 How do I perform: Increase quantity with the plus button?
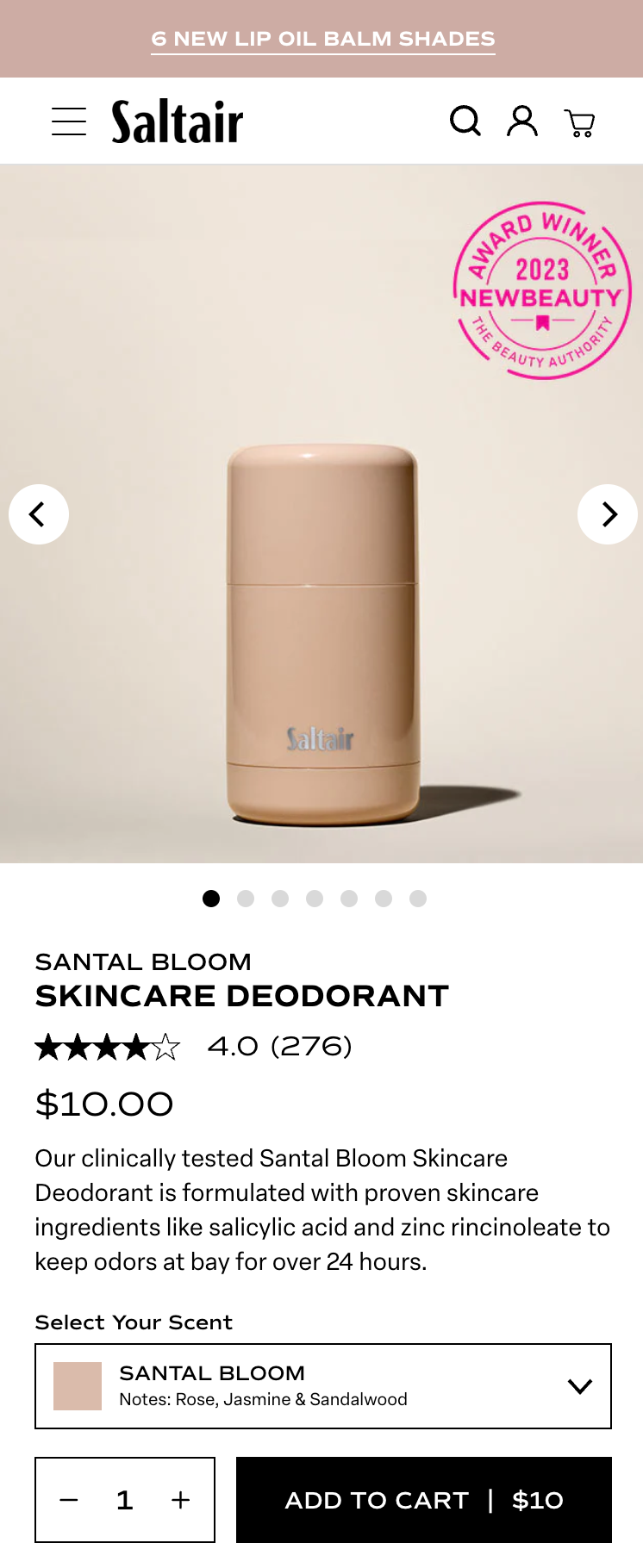coord(181,1500)
